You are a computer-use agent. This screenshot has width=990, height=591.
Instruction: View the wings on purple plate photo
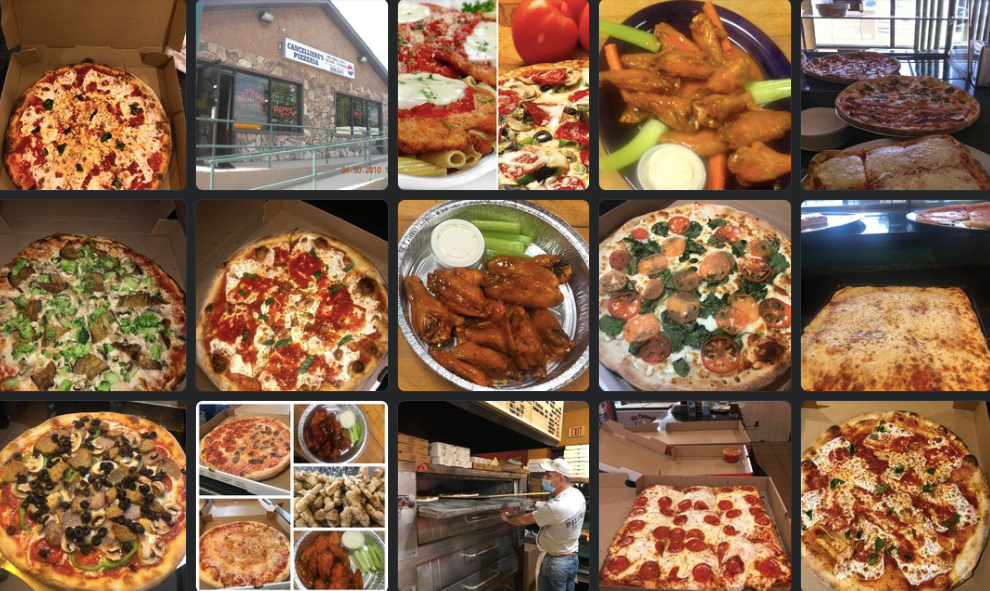click(694, 95)
